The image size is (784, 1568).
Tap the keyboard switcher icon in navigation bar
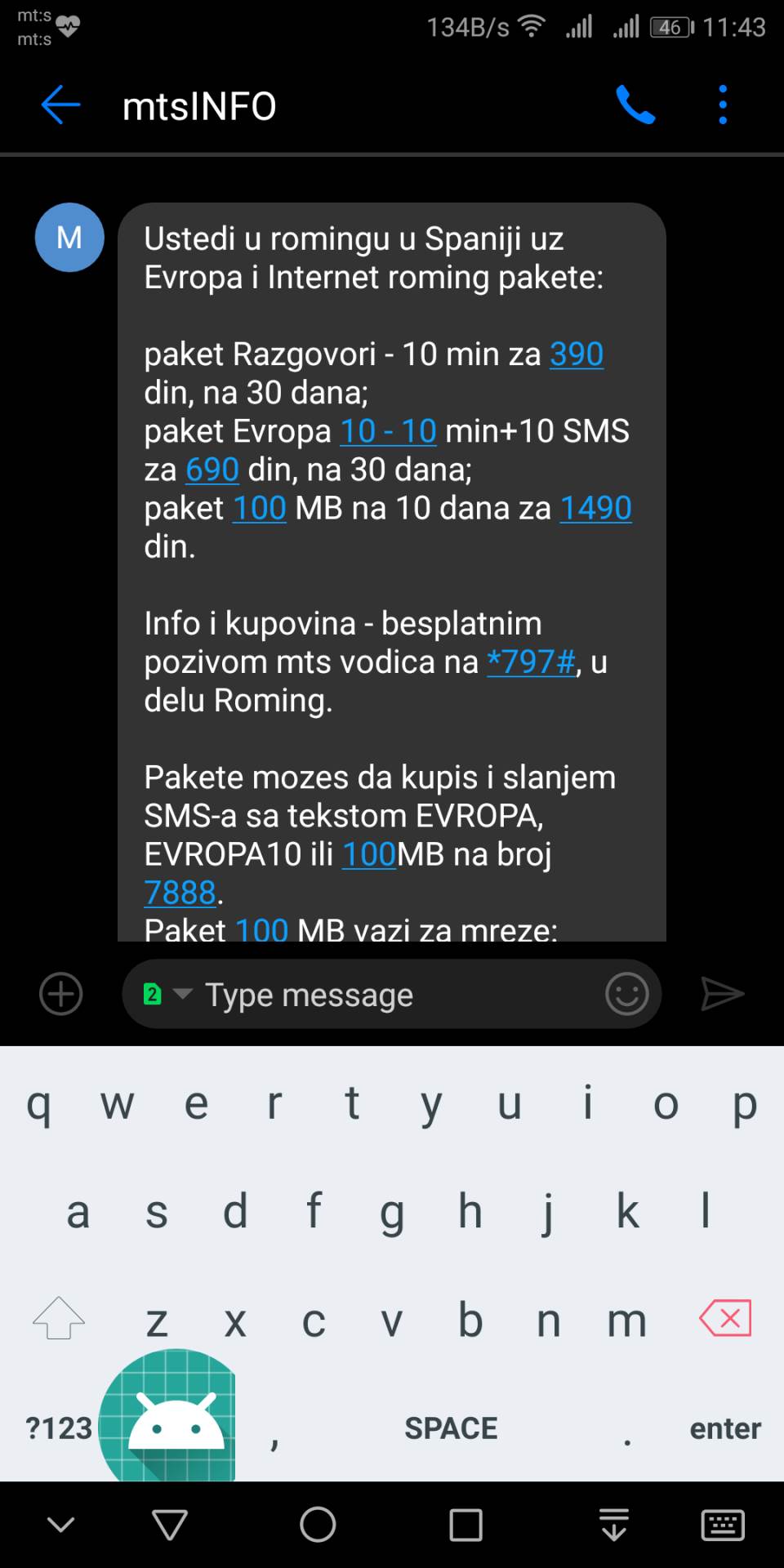pyautogui.click(x=722, y=1524)
